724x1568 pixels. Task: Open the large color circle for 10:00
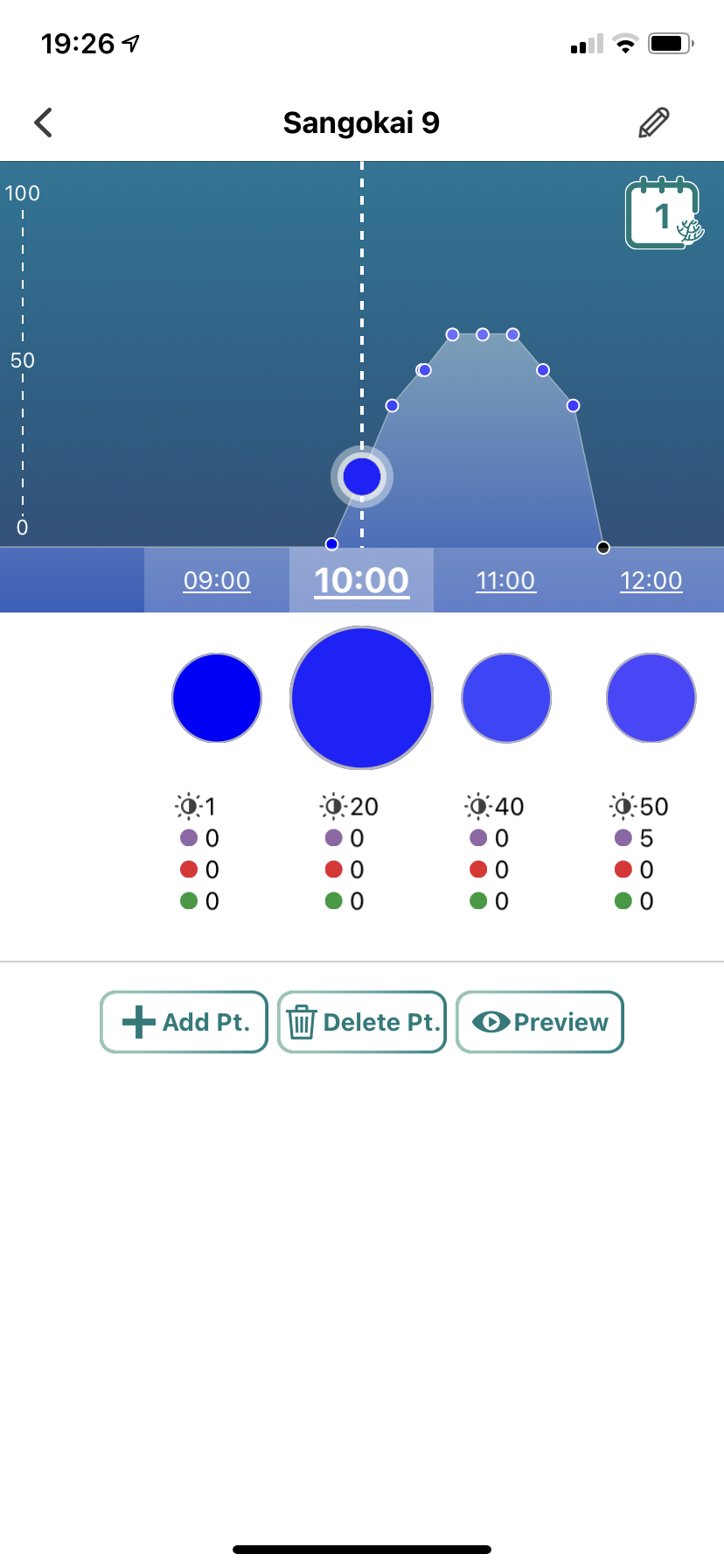[361, 697]
